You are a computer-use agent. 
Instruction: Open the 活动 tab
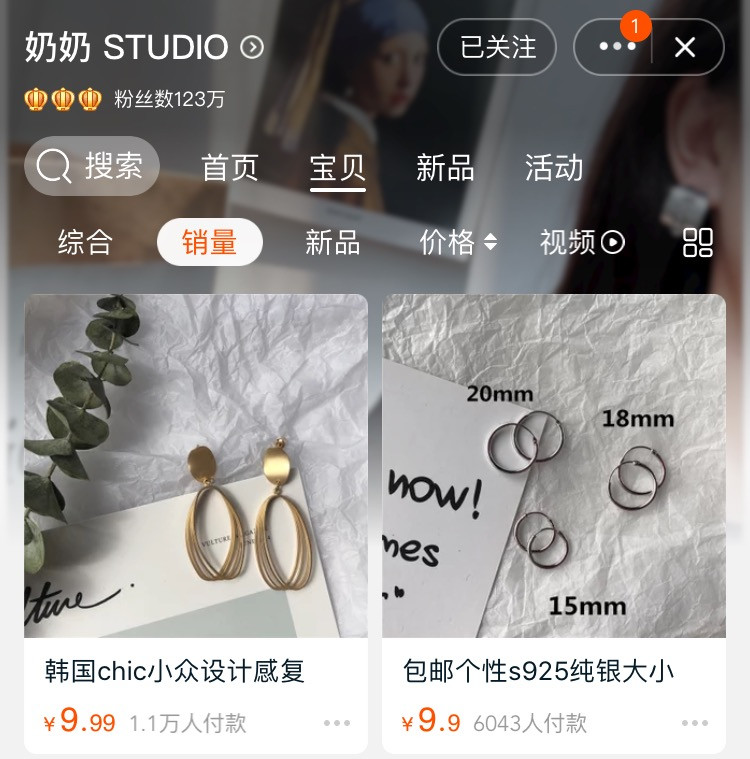[x=554, y=167]
